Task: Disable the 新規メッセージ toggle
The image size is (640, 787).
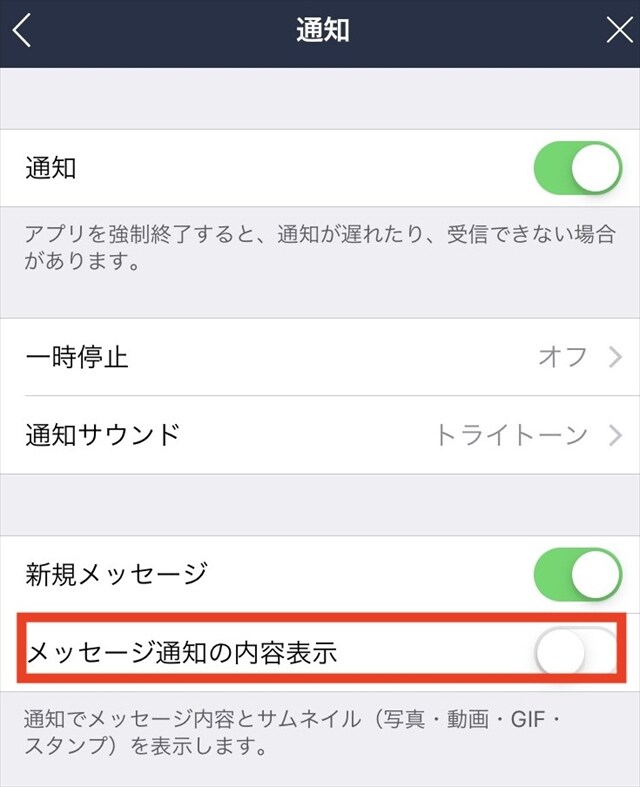Action: 577,574
